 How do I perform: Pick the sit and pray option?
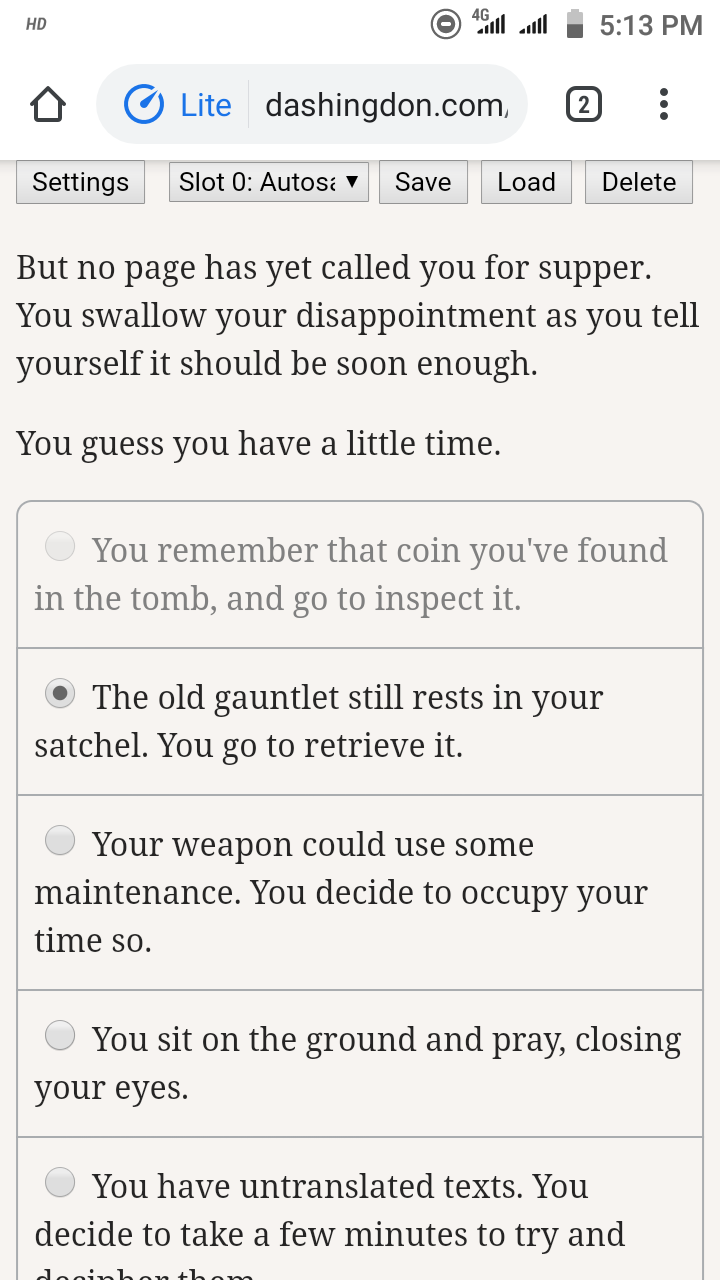(360, 1064)
